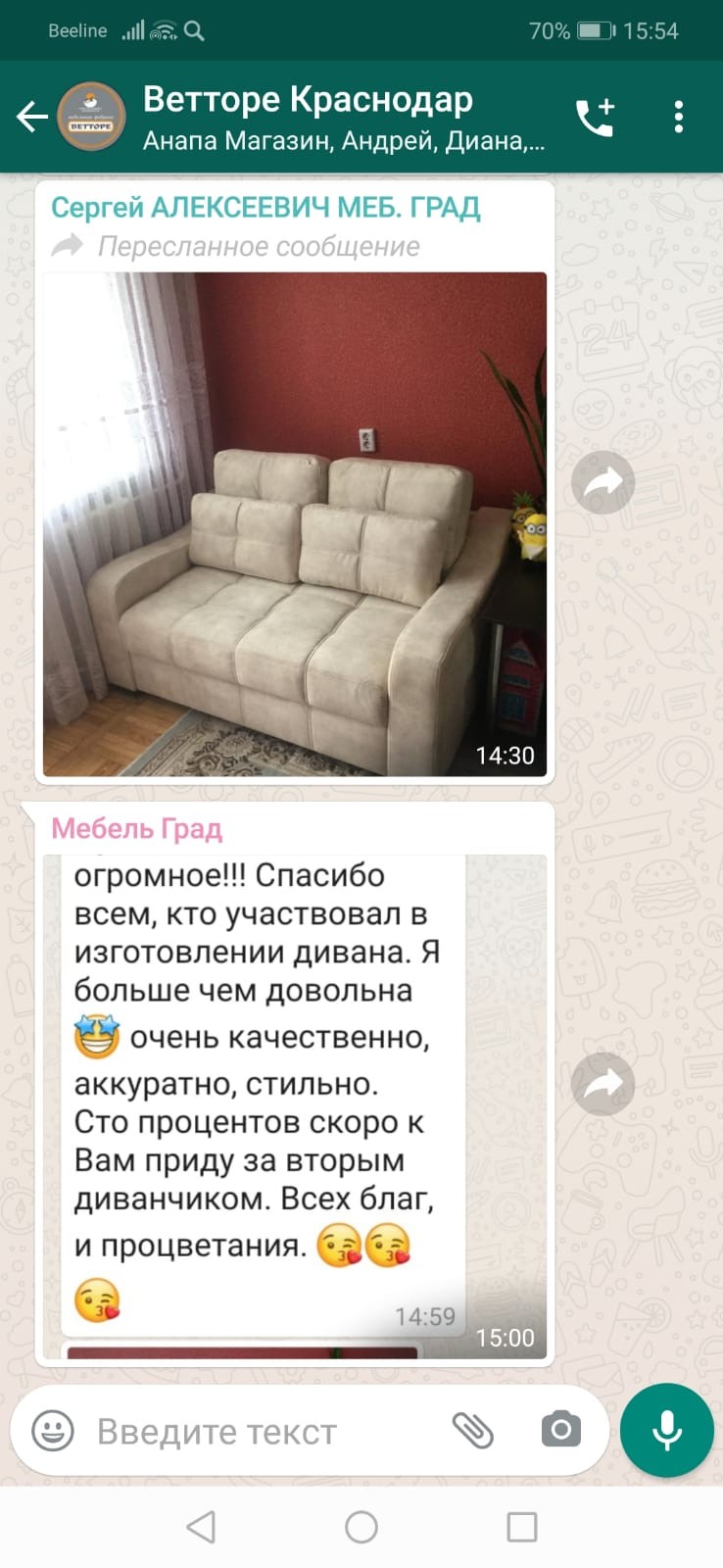Open Мебель Град's screenshot image
723x1568 pixels.
pyautogui.click(x=294, y=1098)
